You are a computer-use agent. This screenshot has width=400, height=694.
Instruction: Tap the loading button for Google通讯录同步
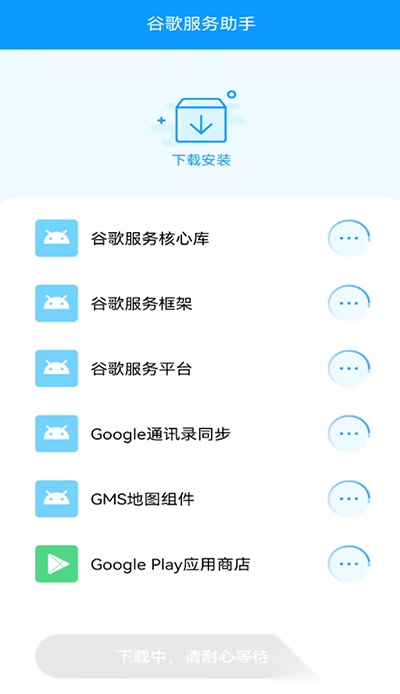pyautogui.click(x=349, y=433)
